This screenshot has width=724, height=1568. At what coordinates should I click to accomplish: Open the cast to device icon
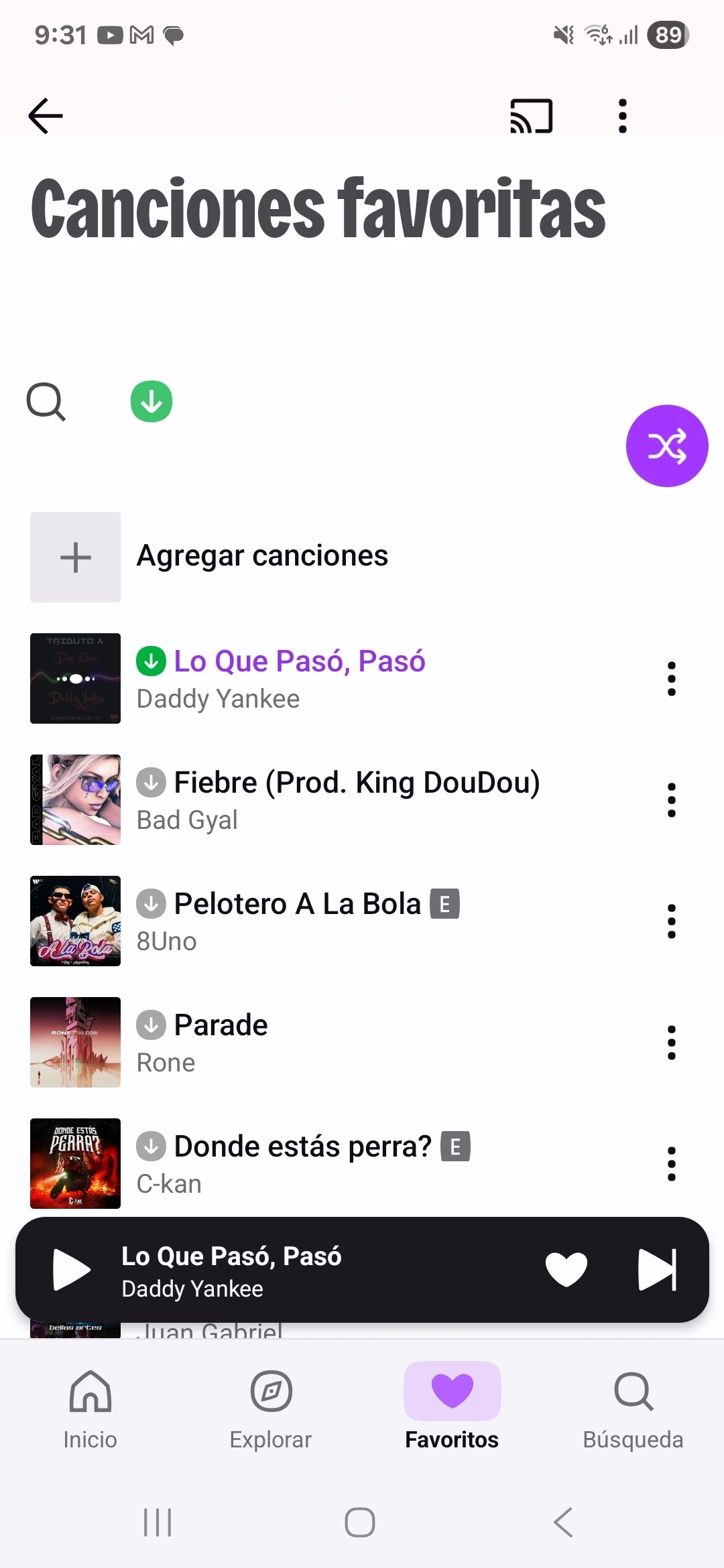coord(532,116)
